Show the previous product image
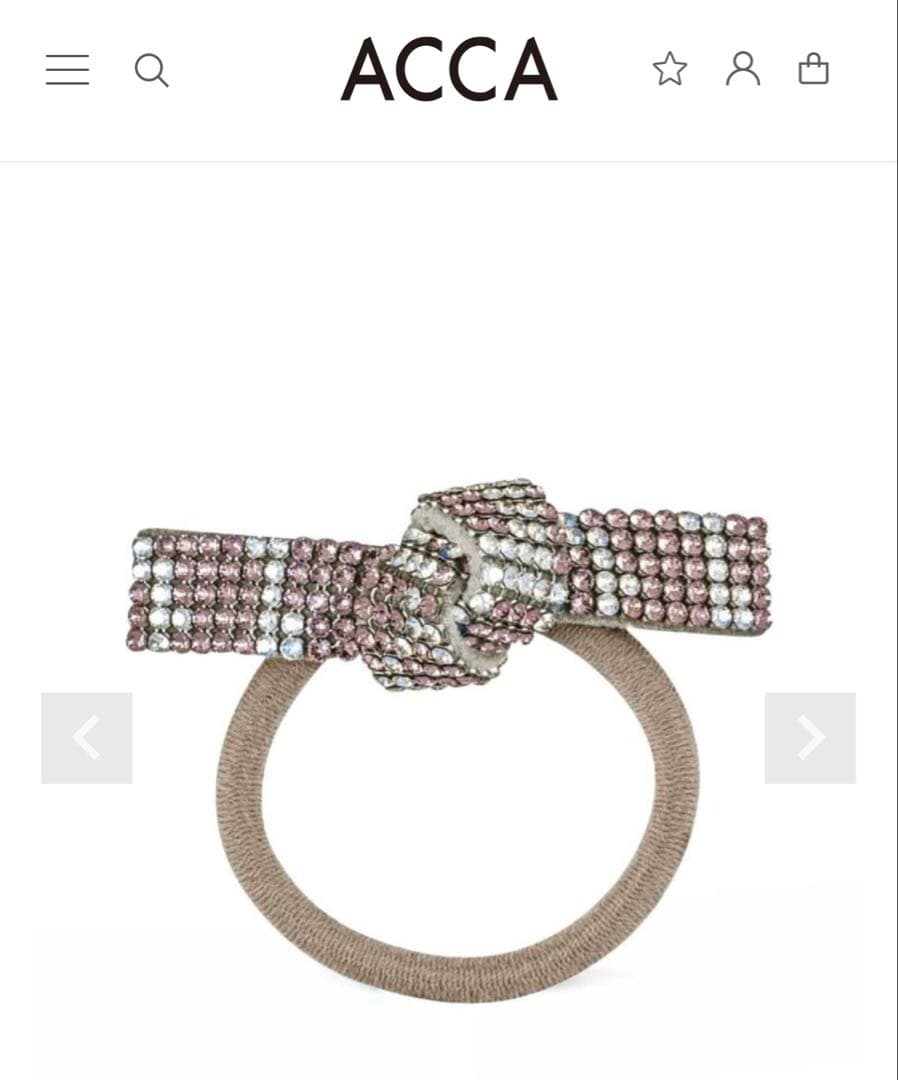 pyautogui.click(x=87, y=738)
